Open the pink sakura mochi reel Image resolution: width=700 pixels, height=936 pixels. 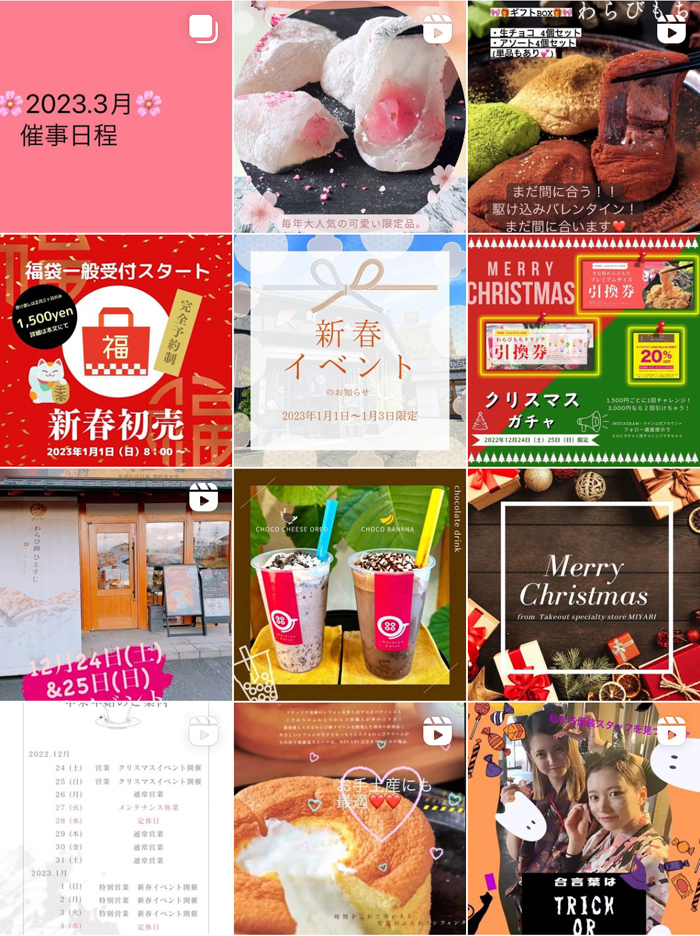click(349, 117)
